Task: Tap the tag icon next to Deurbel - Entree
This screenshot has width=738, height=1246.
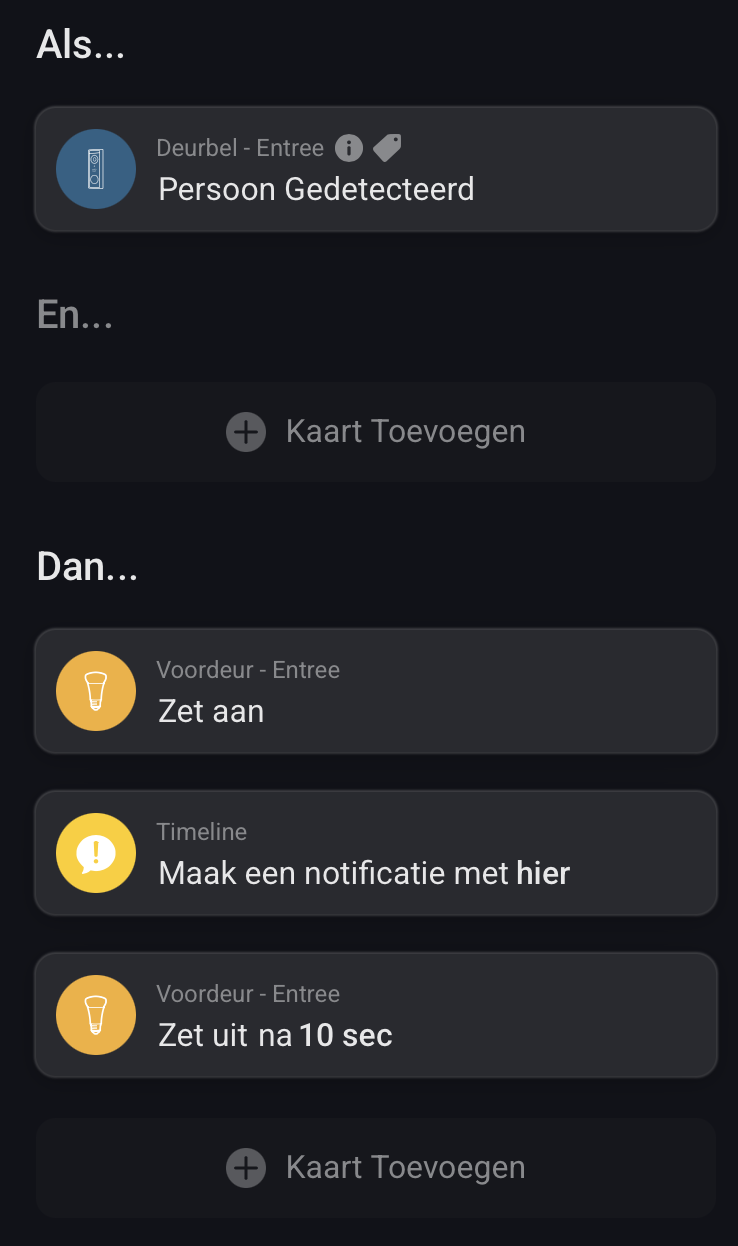Action: [387, 148]
